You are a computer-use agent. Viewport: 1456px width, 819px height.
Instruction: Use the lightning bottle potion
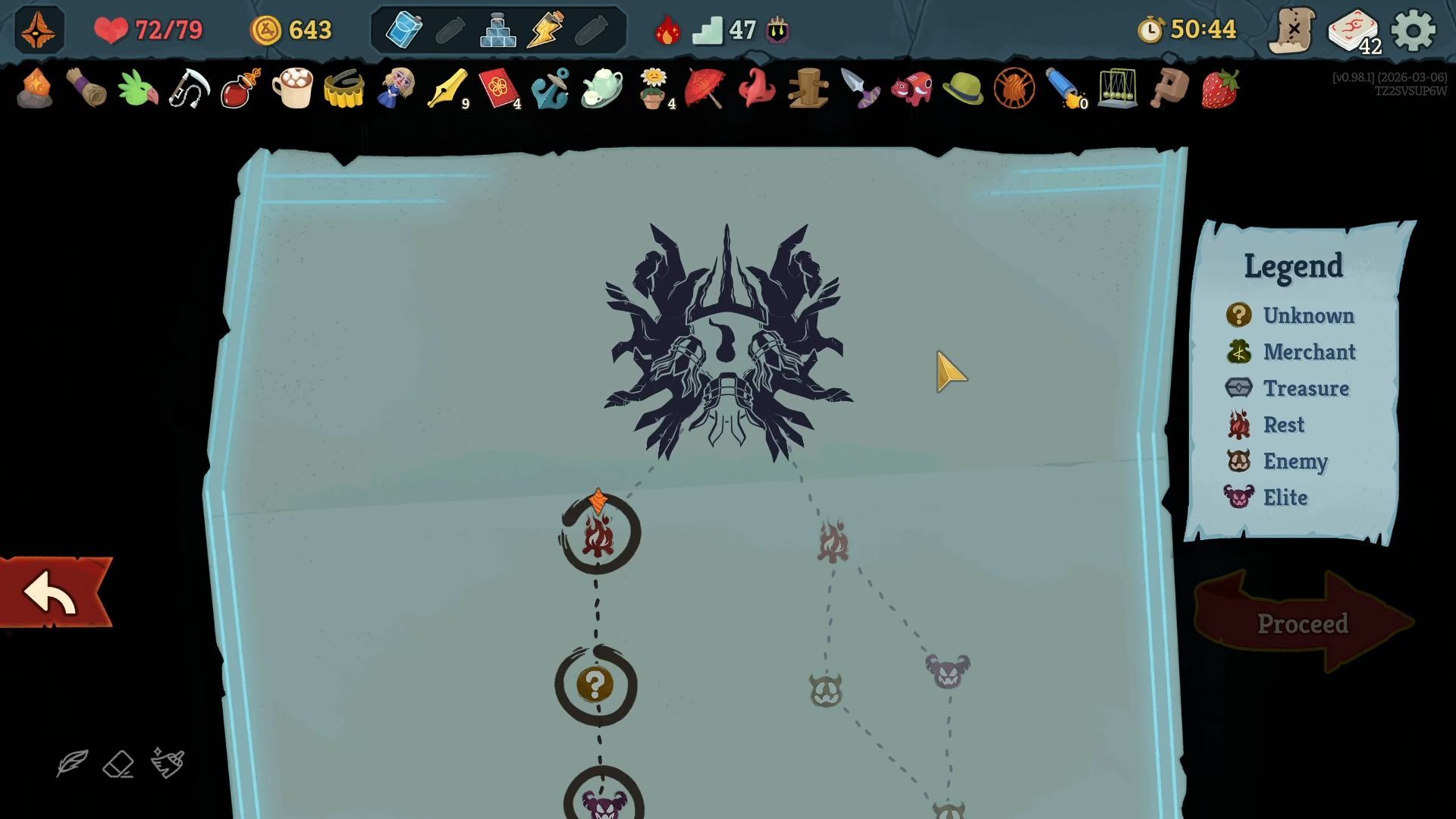pos(545,30)
